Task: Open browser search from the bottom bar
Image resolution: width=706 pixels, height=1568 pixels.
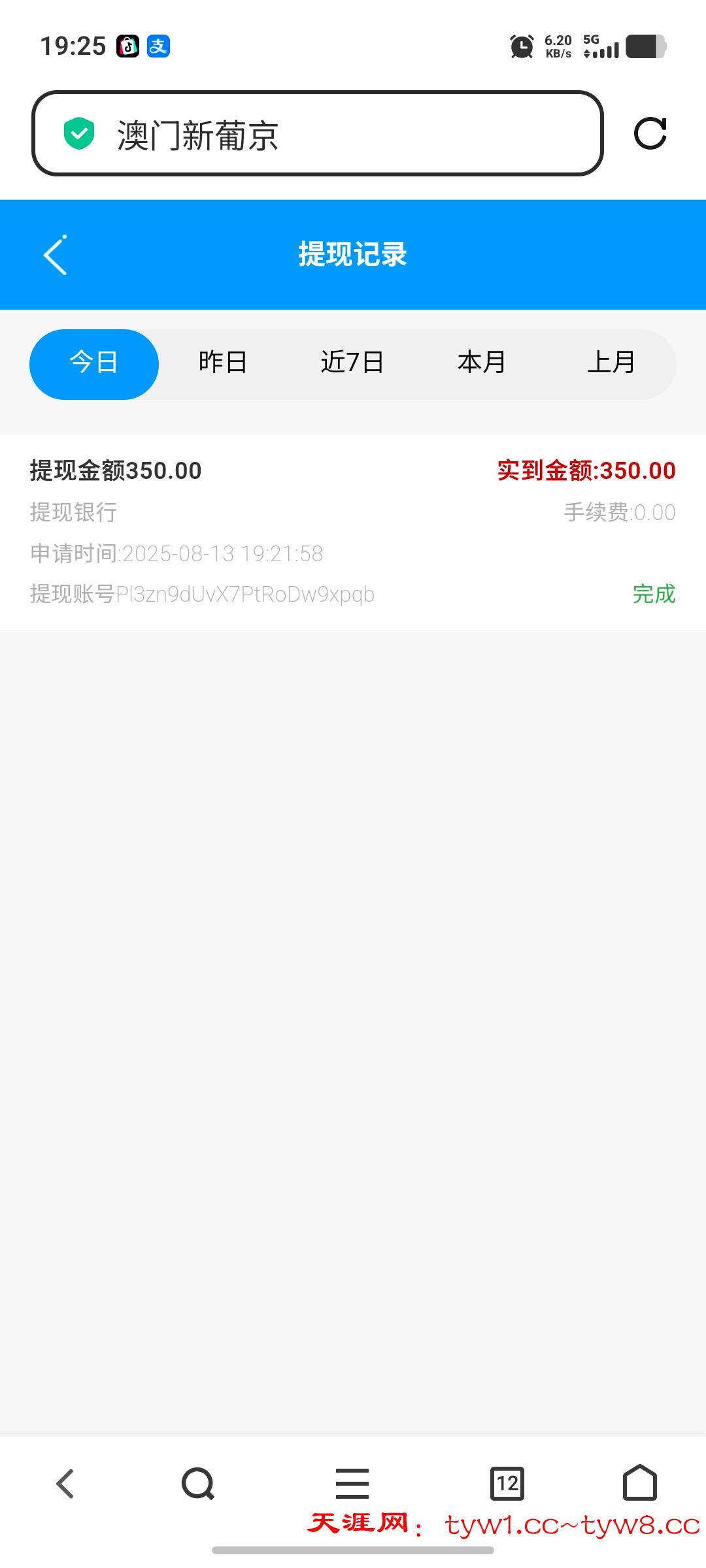Action: [x=198, y=1483]
